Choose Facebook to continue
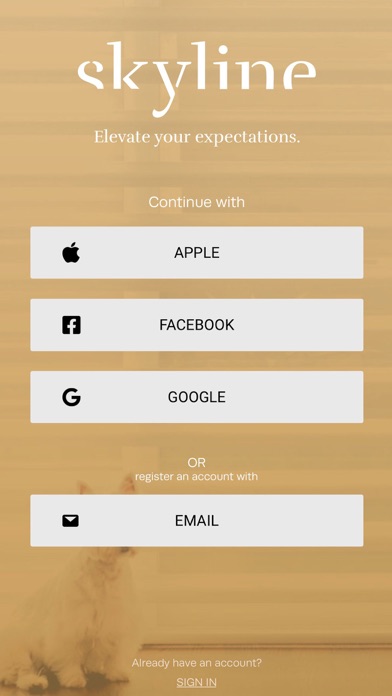Image resolution: width=392 pixels, height=696 pixels. 197,325
